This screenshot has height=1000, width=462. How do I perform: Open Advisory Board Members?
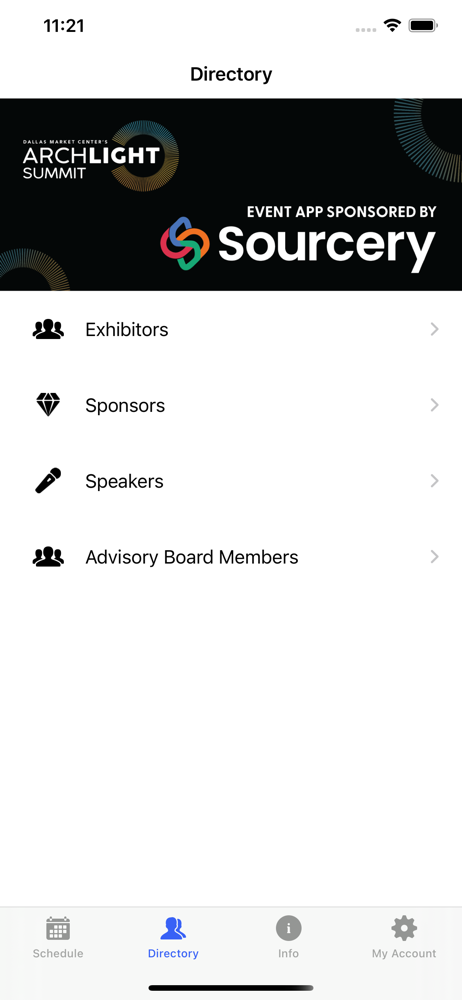point(231,557)
